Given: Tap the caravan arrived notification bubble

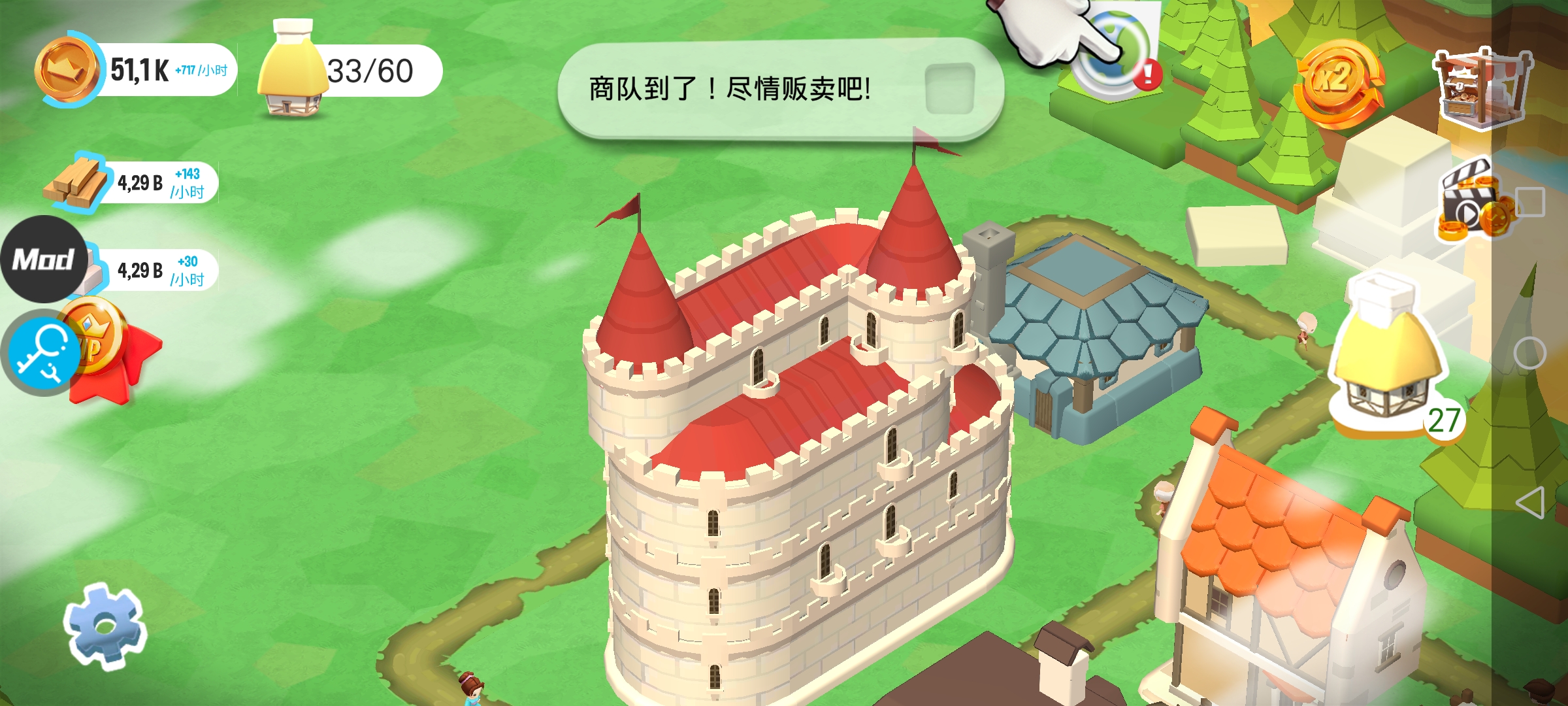Looking at the screenshot, I should (x=751, y=89).
